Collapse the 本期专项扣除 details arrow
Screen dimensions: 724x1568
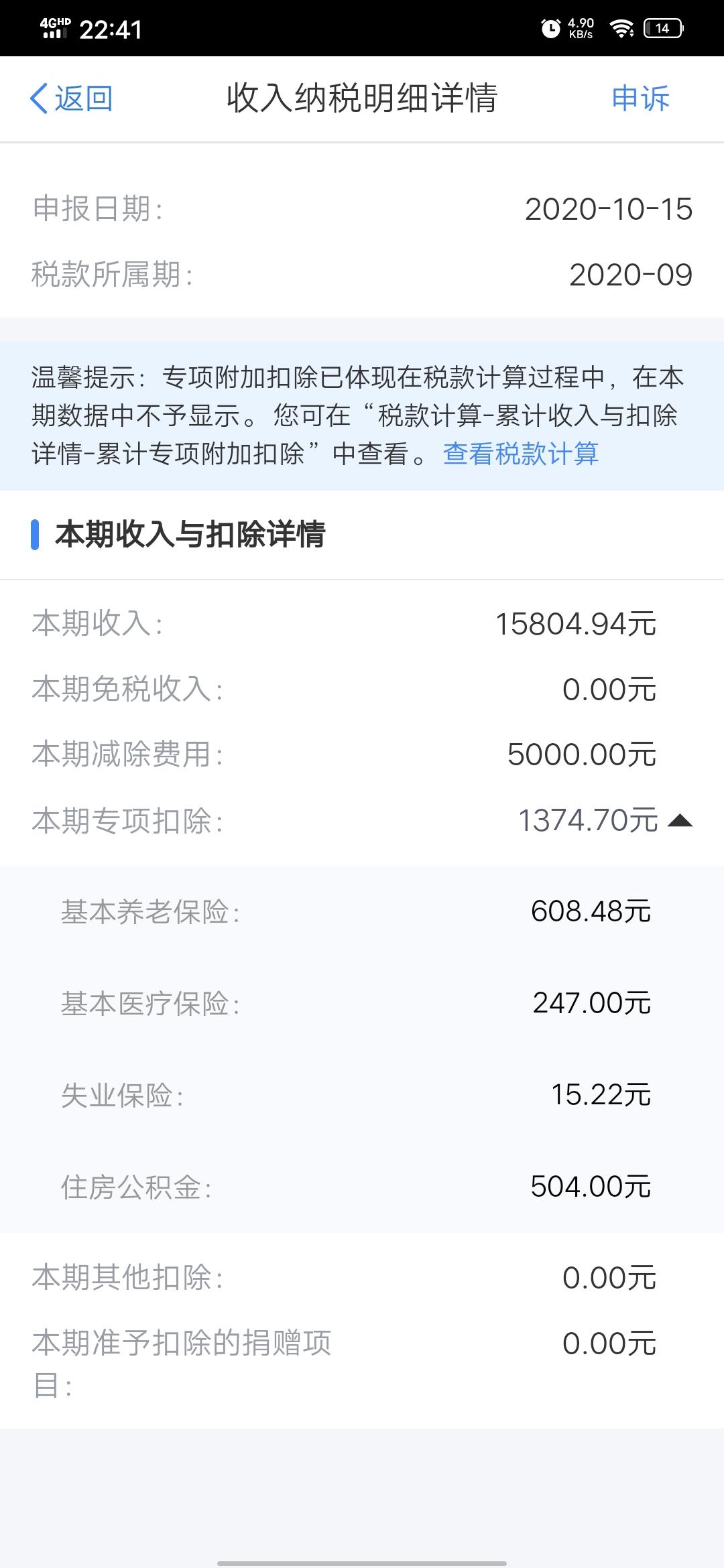click(680, 820)
